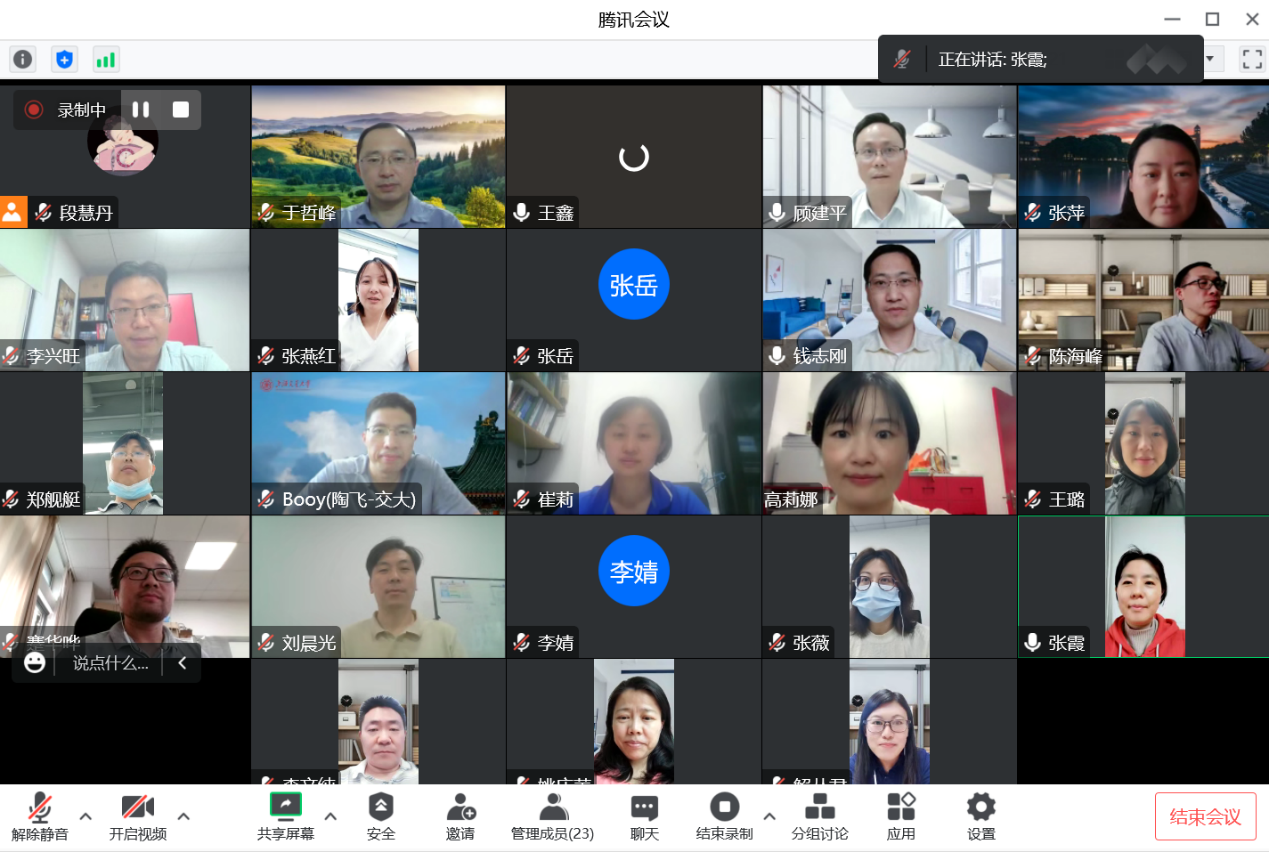Open the 应用 apps menu

[x=901, y=816]
